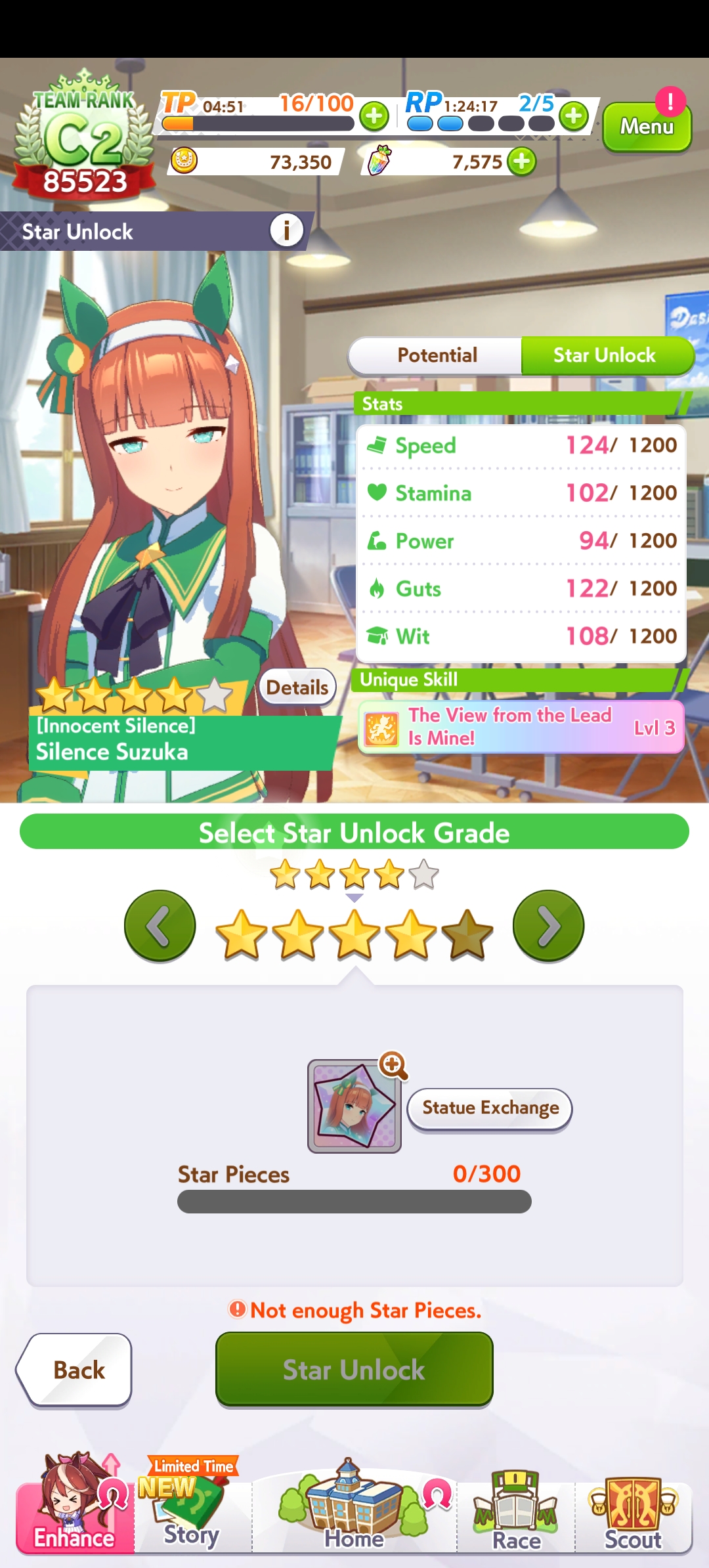The height and width of the screenshot is (1568, 709).
Task: Open the green Menu button
Action: (x=647, y=127)
